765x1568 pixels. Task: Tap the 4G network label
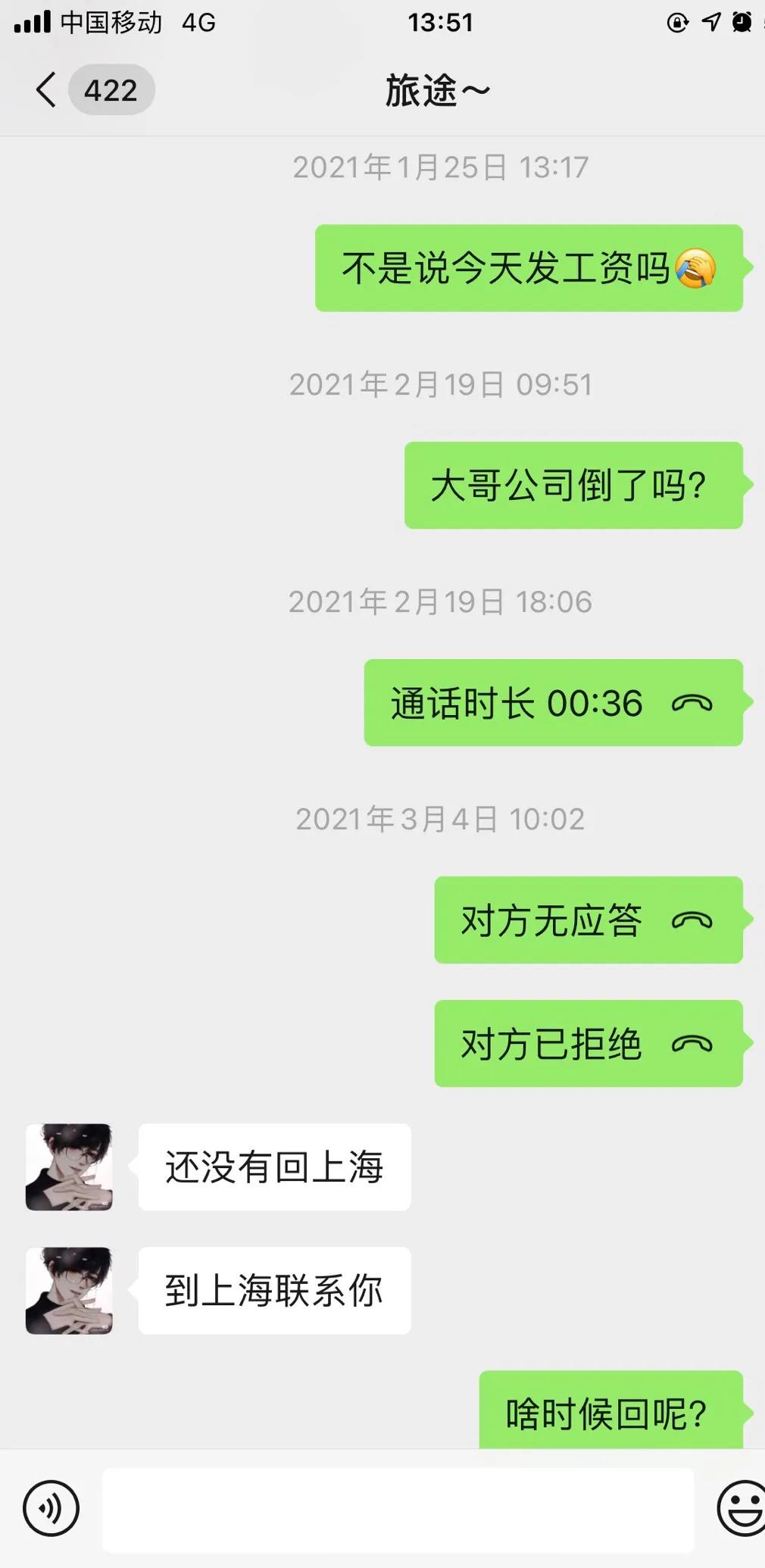[x=197, y=23]
